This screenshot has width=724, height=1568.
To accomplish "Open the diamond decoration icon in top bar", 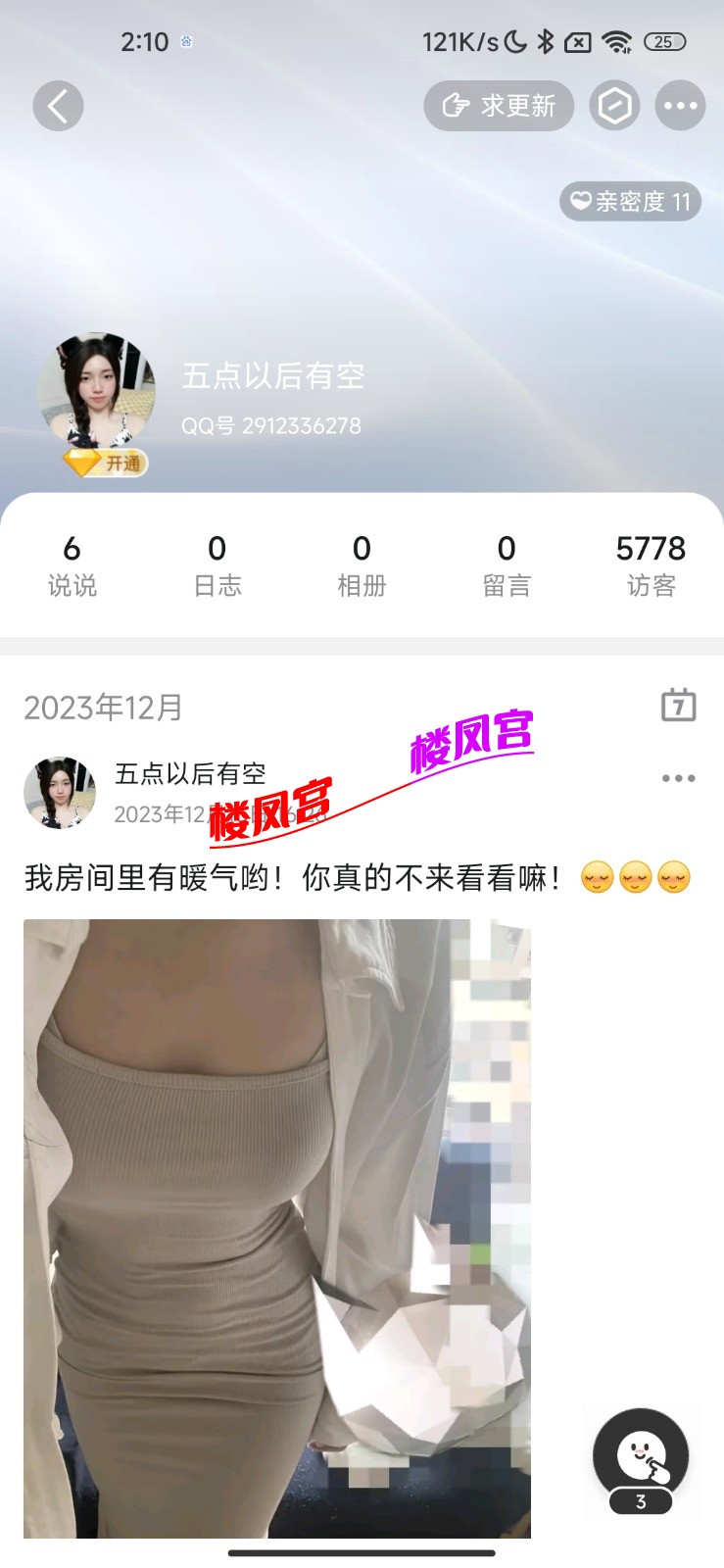I will (615, 105).
